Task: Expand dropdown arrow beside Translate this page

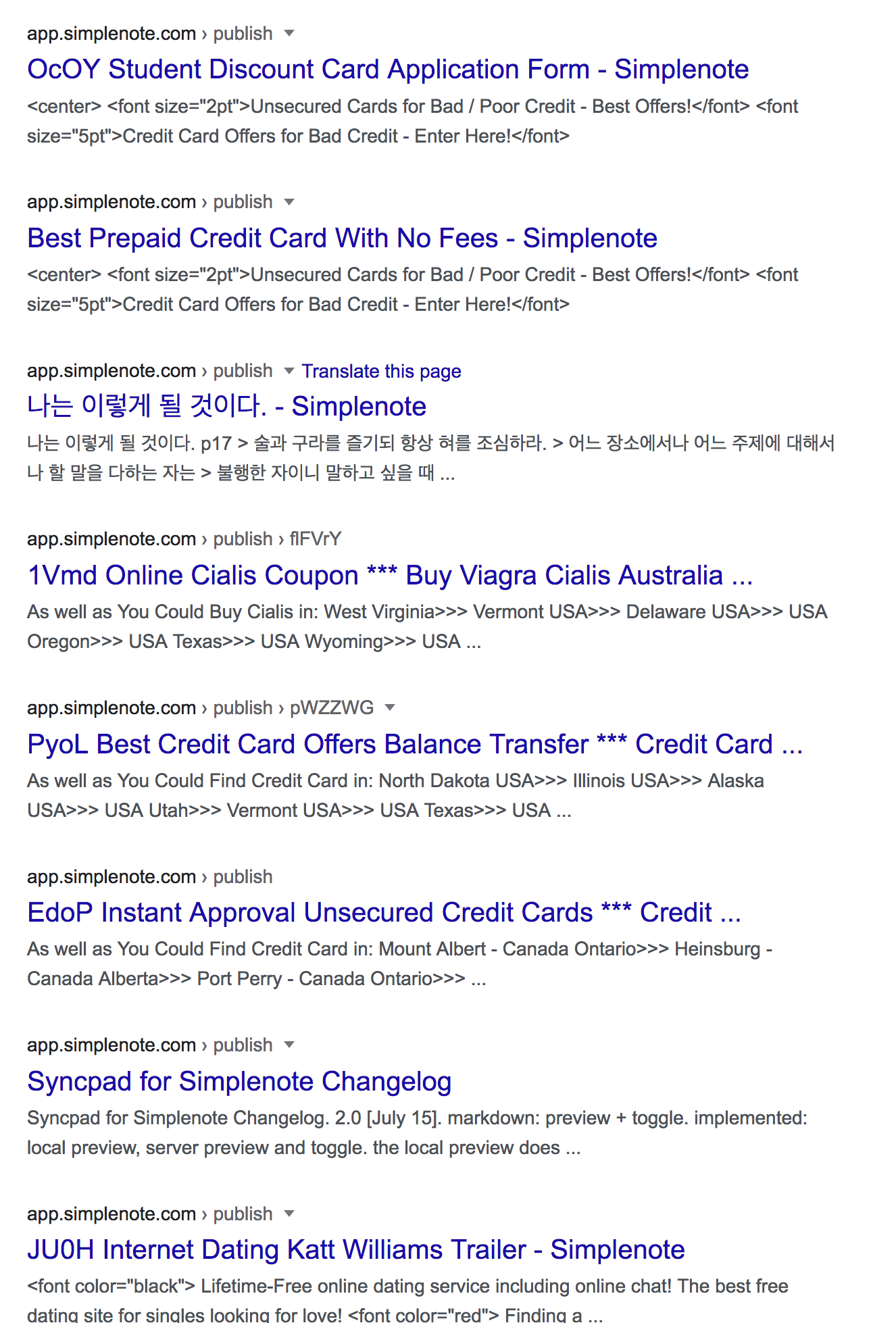Action: pos(289,371)
